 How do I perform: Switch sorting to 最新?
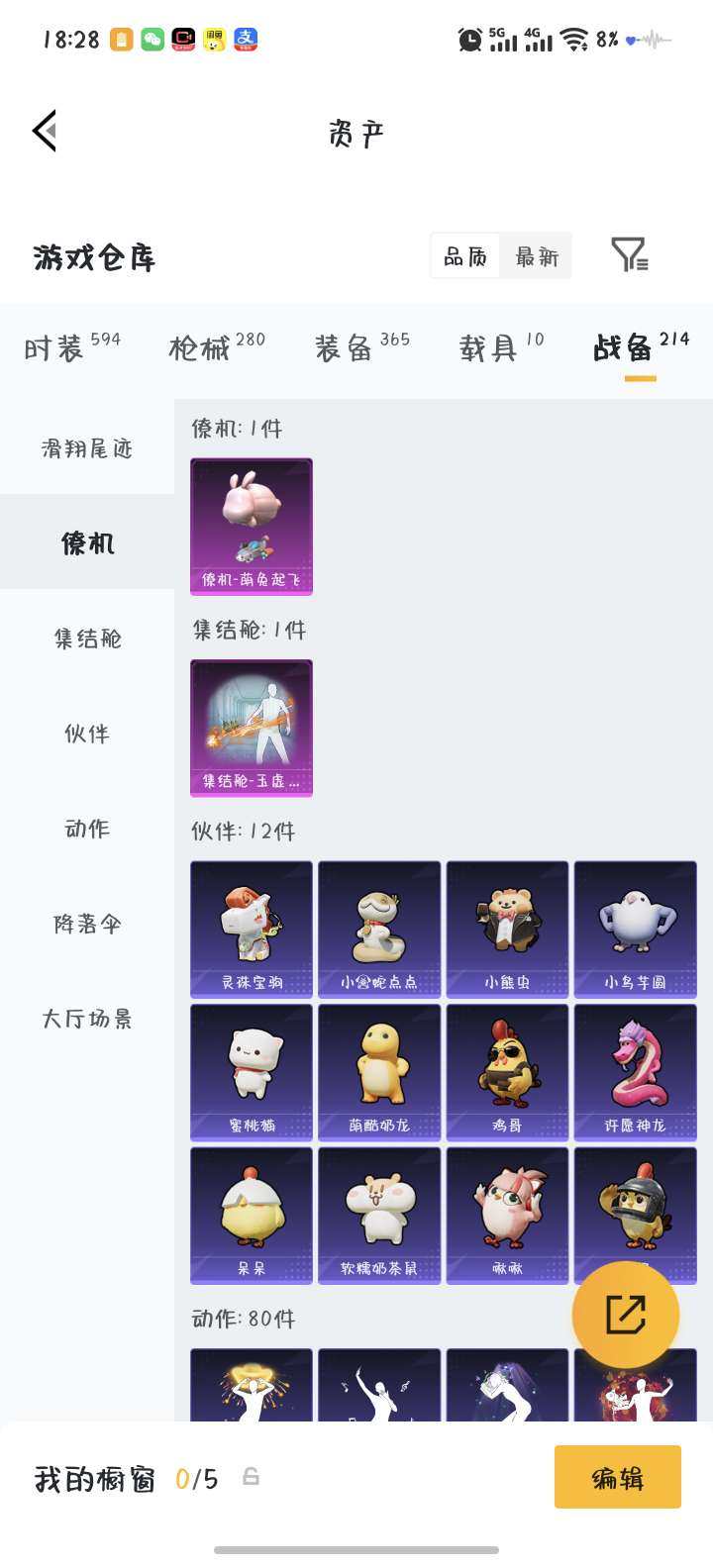[x=536, y=255]
